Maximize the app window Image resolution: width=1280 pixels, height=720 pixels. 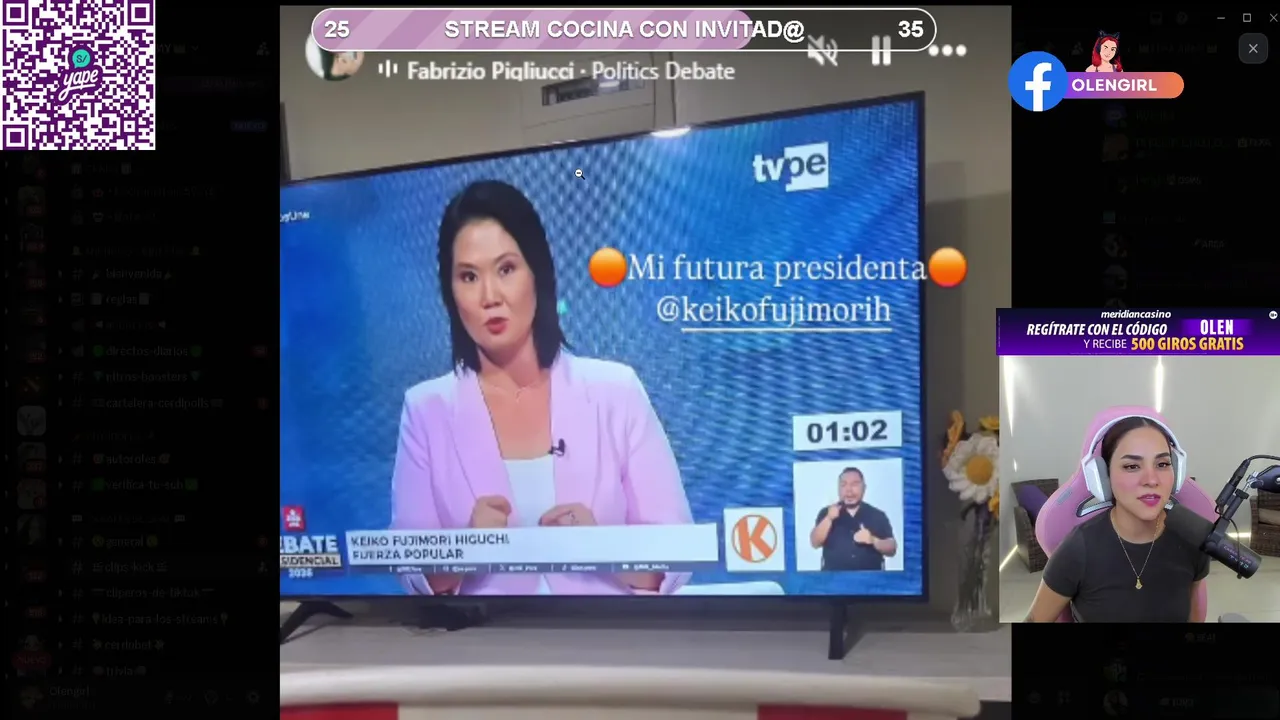tap(1247, 17)
